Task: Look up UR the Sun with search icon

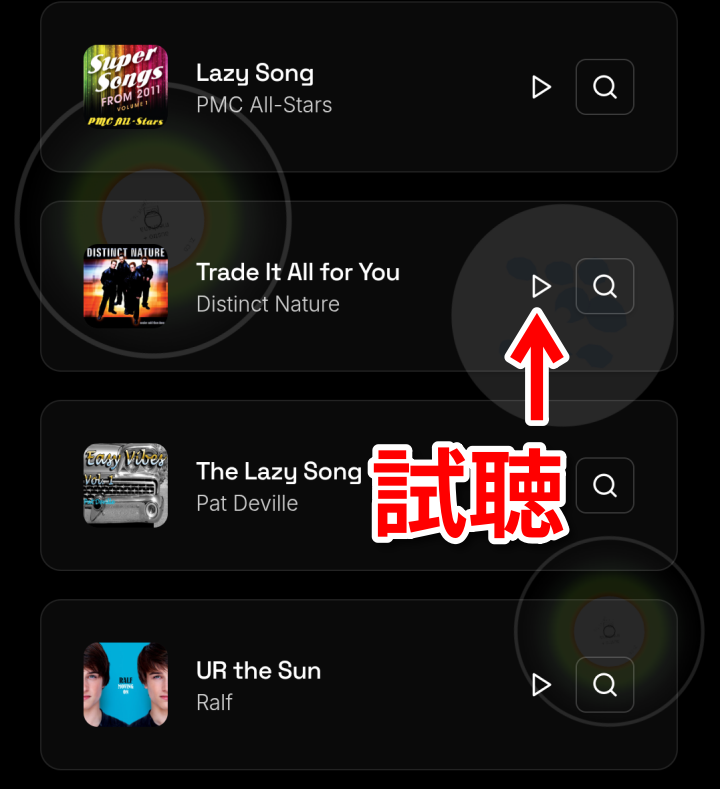Action: (604, 684)
